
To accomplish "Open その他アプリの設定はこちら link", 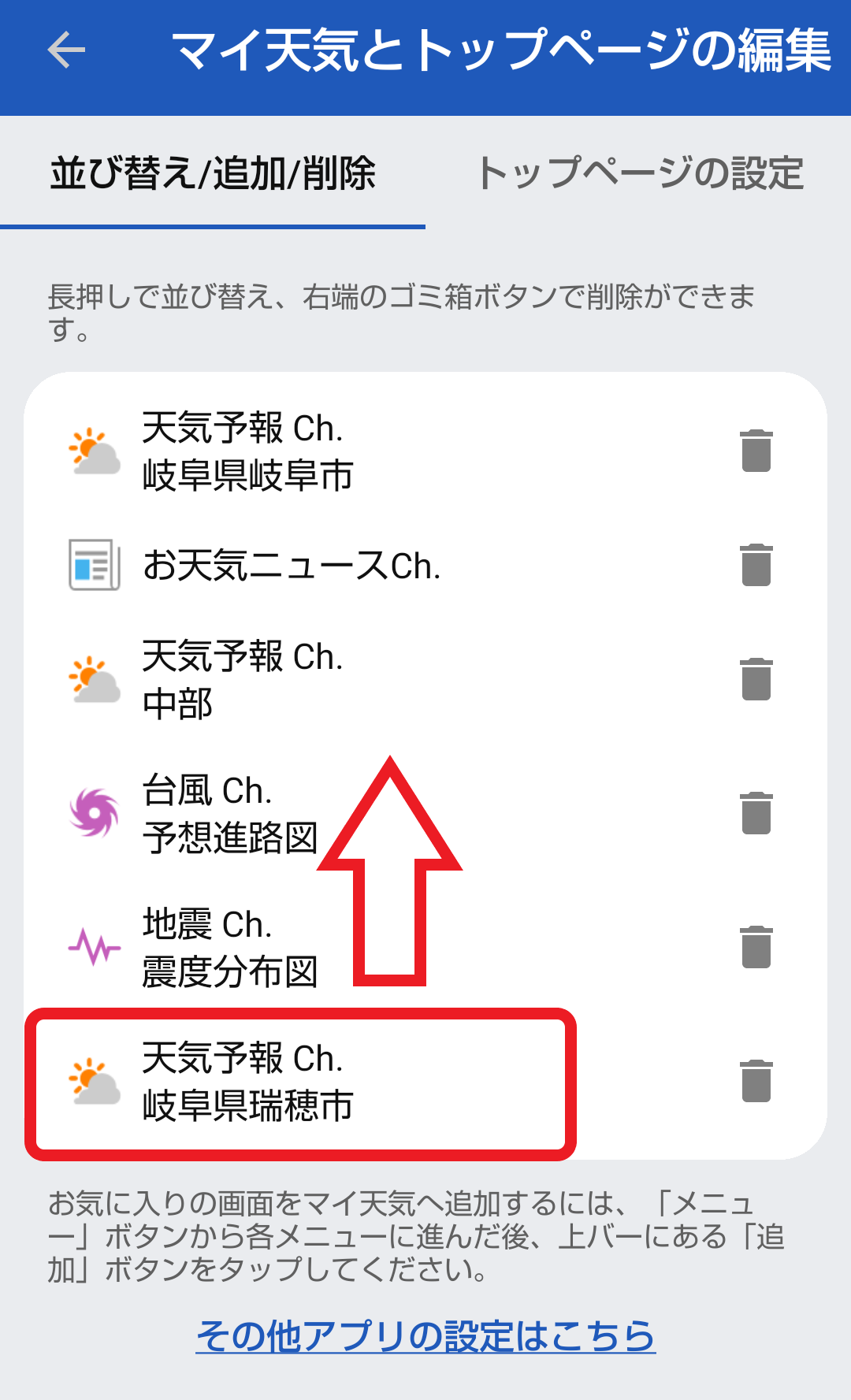I will pyautogui.click(x=425, y=1336).
